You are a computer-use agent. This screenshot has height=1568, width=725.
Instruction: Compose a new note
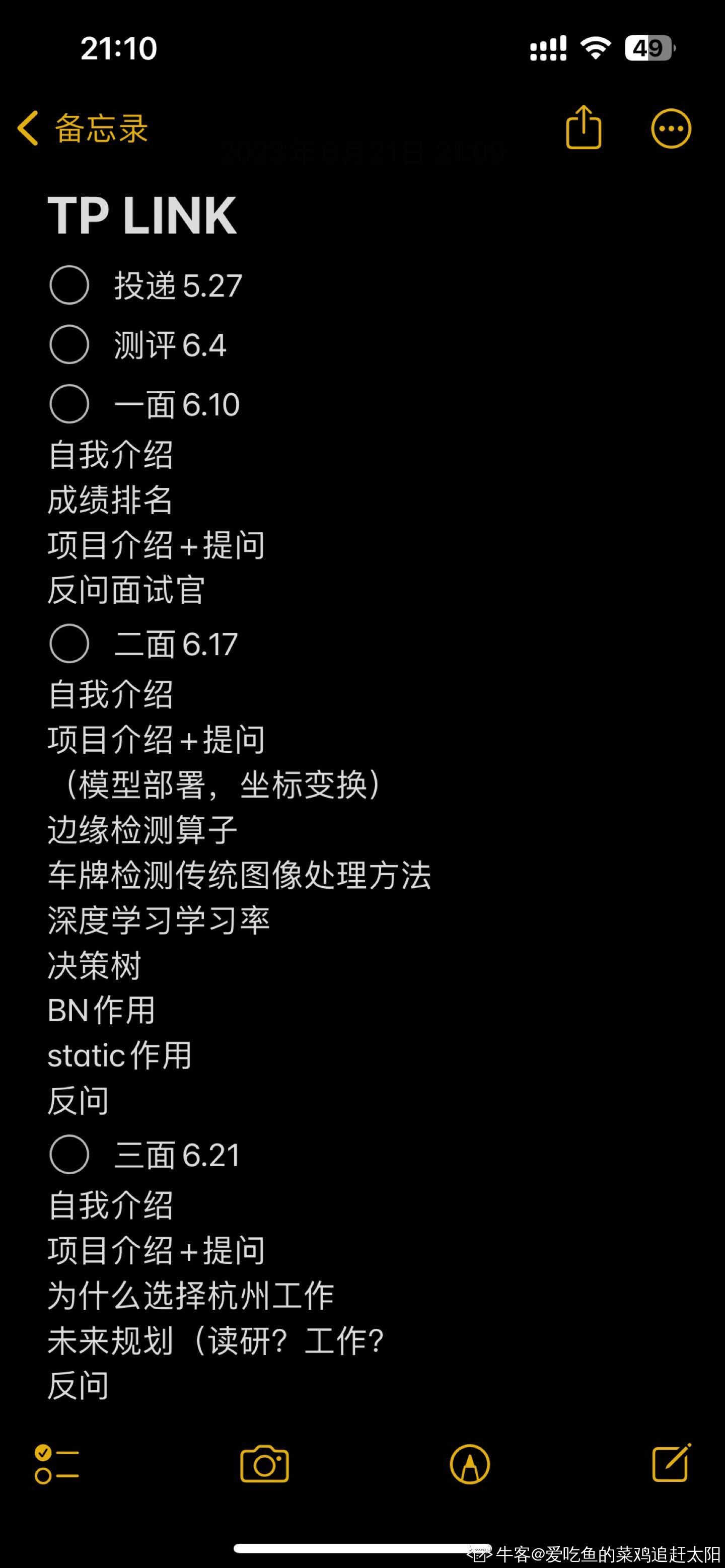[x=672, y=1463]
